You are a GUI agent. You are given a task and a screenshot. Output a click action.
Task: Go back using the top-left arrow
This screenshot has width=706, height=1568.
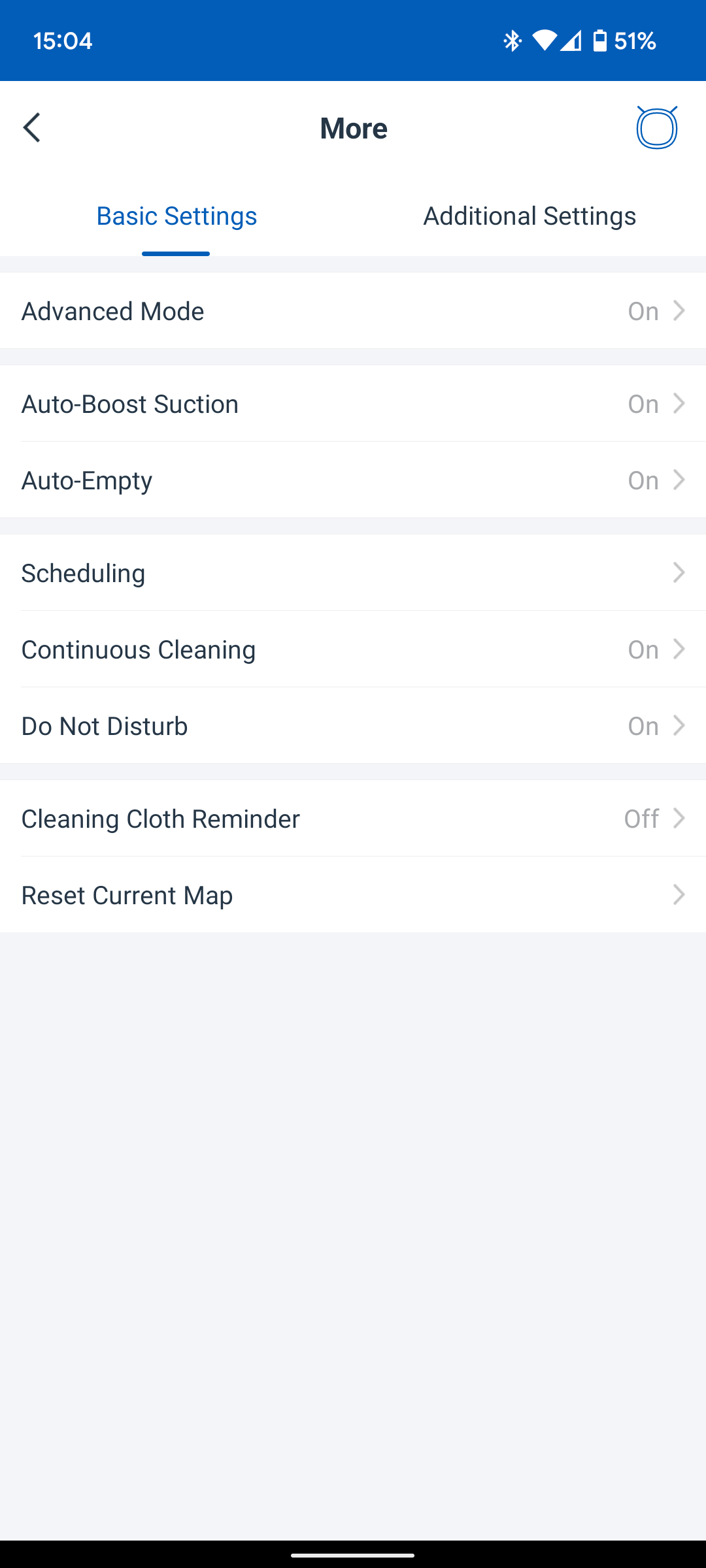click(32, 127)
